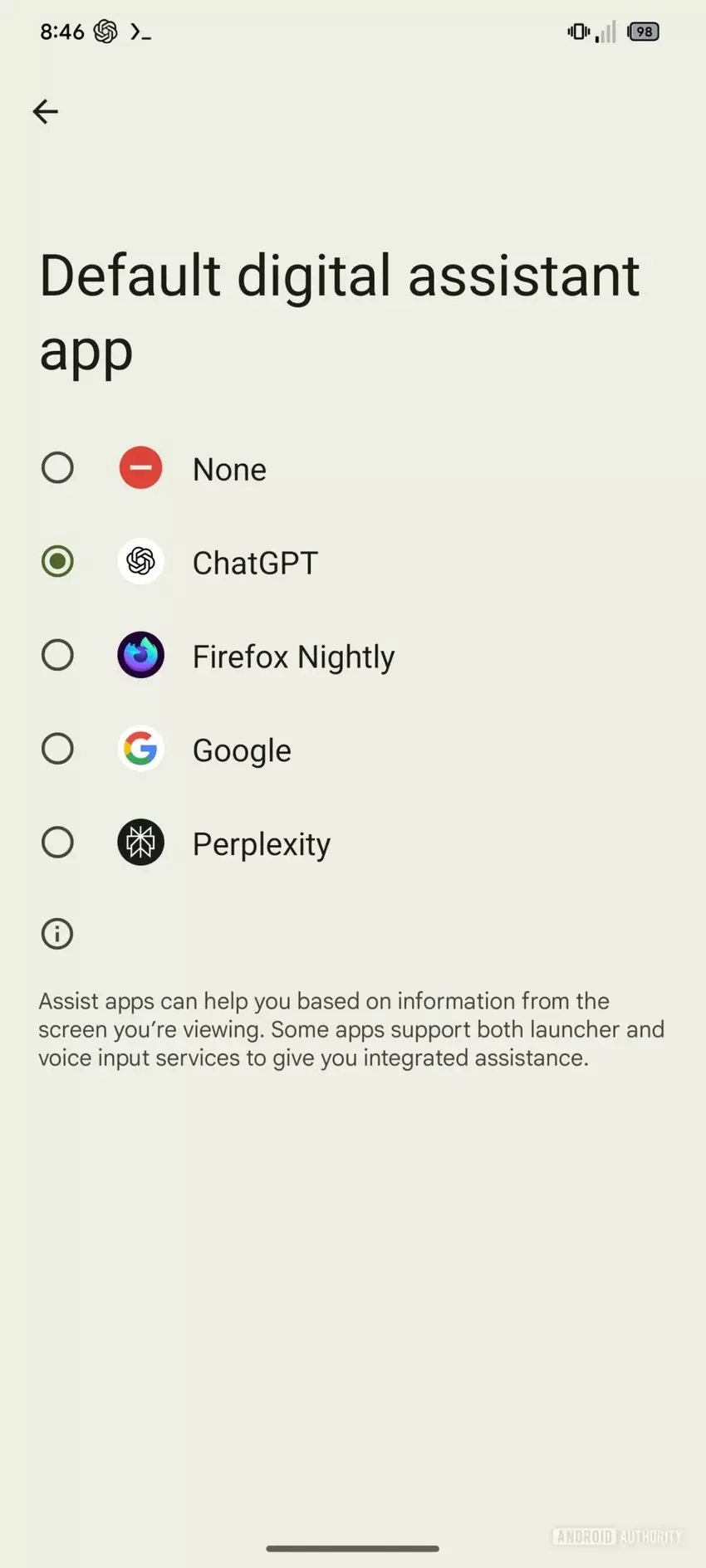Choose ChatGPT as digital assistant
The height and width of the screenshot is (1568, 706).
point(58,562)
